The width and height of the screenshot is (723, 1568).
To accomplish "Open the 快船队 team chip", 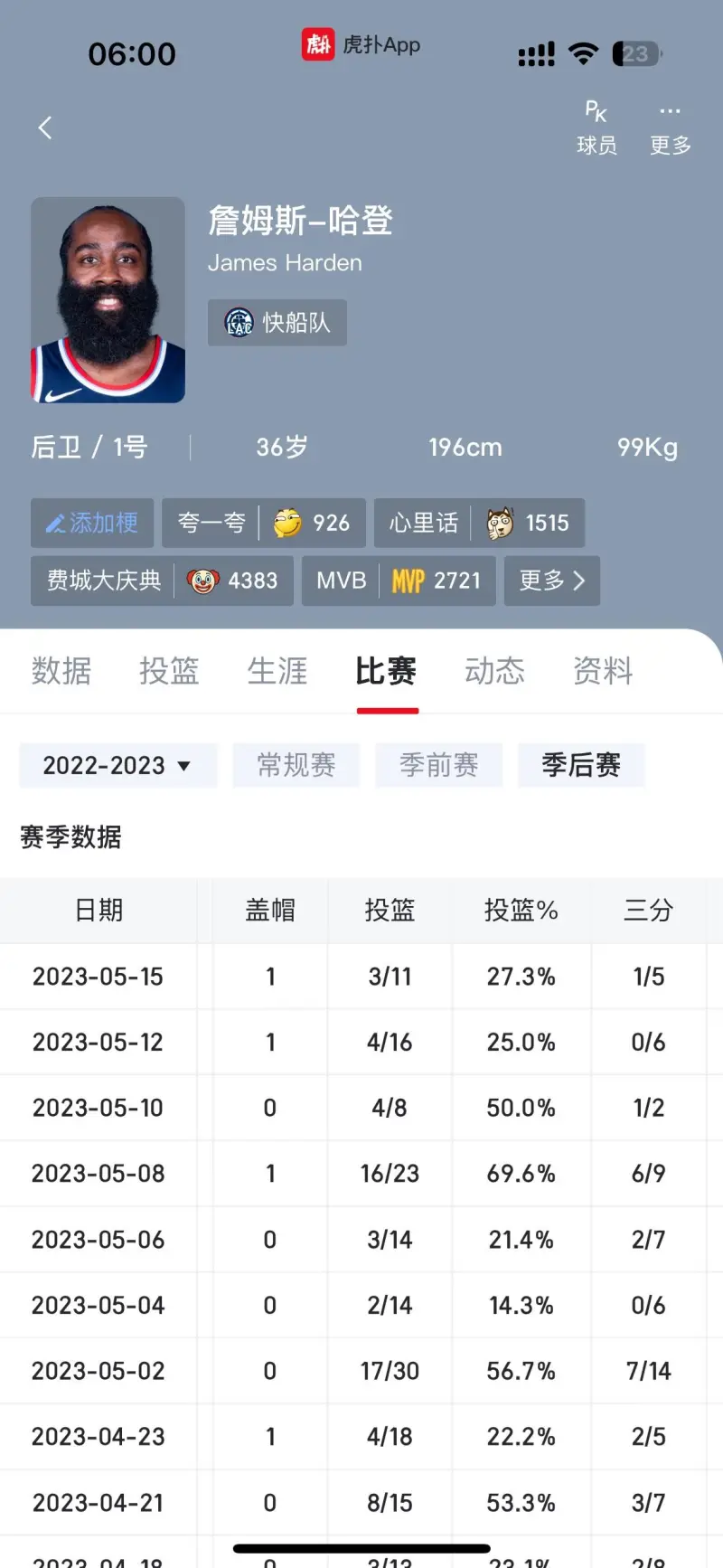I will 277,323.
